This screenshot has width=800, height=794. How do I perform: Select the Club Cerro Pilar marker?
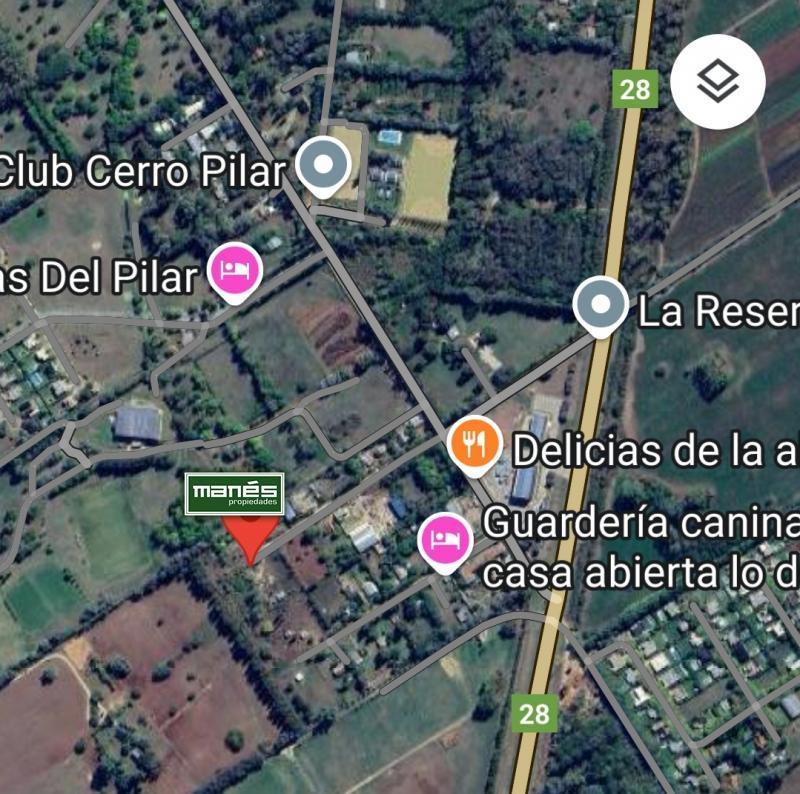tap(324, 164)
